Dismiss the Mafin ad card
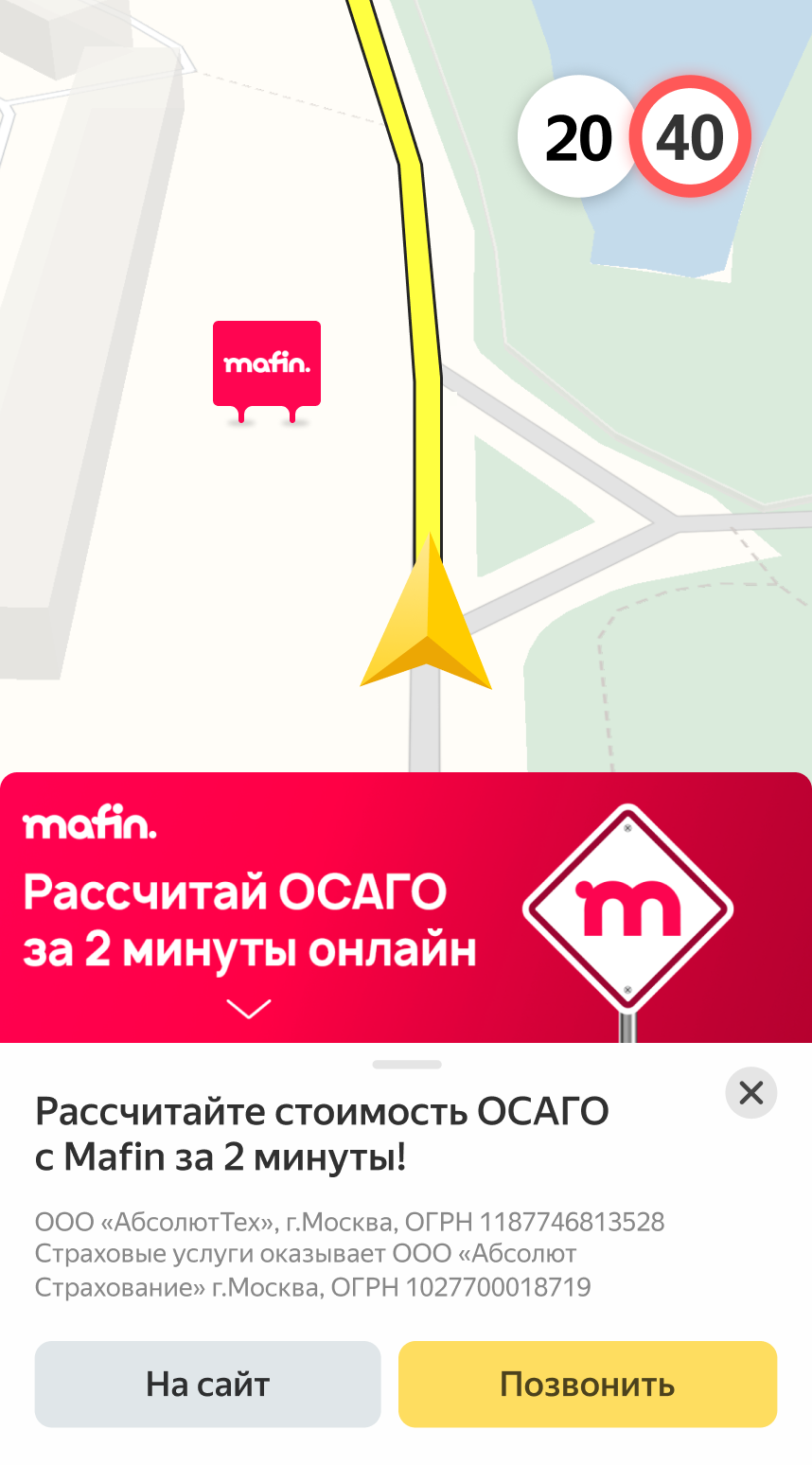Screen dimensions: 812x1465 coord(750,1093)
